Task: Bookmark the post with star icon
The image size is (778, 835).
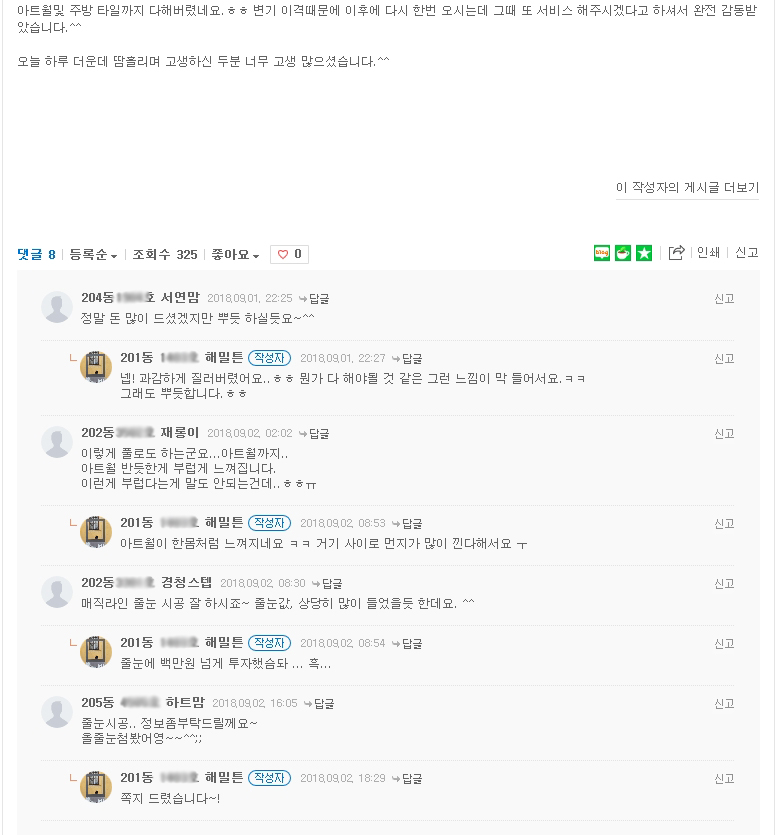Action: [x=644, y=253]
